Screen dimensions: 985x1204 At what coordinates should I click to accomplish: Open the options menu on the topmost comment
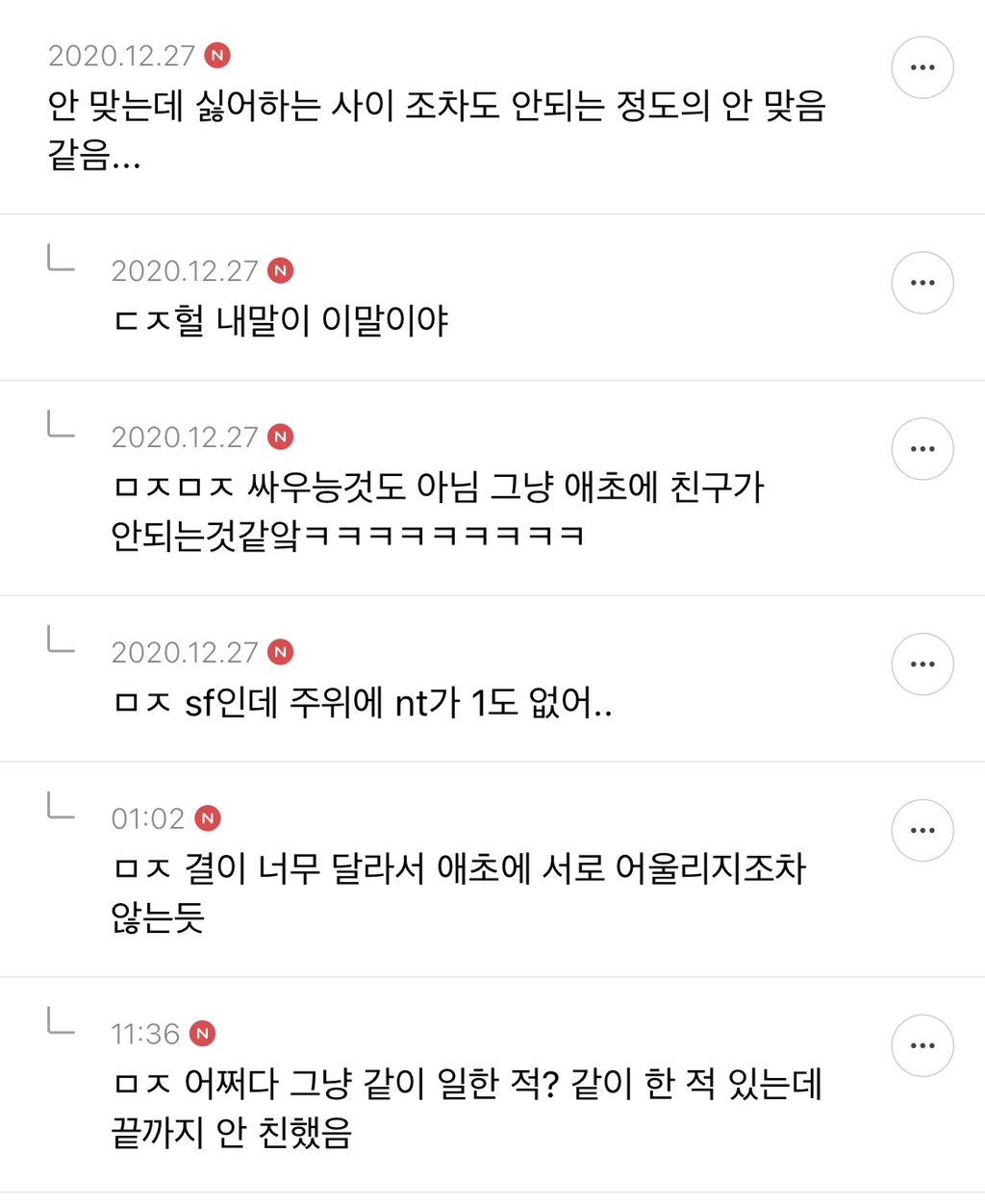(922, 65)
